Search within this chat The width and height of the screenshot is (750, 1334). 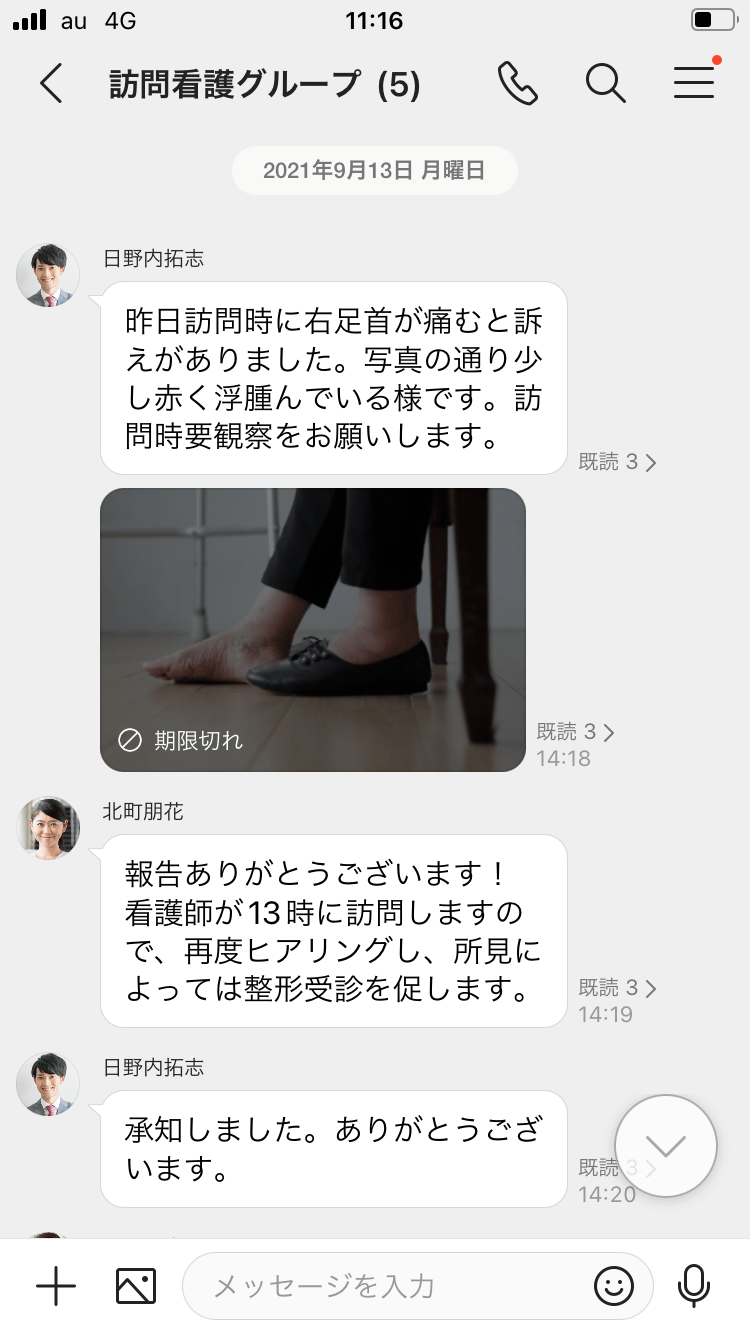pos(605,84)
